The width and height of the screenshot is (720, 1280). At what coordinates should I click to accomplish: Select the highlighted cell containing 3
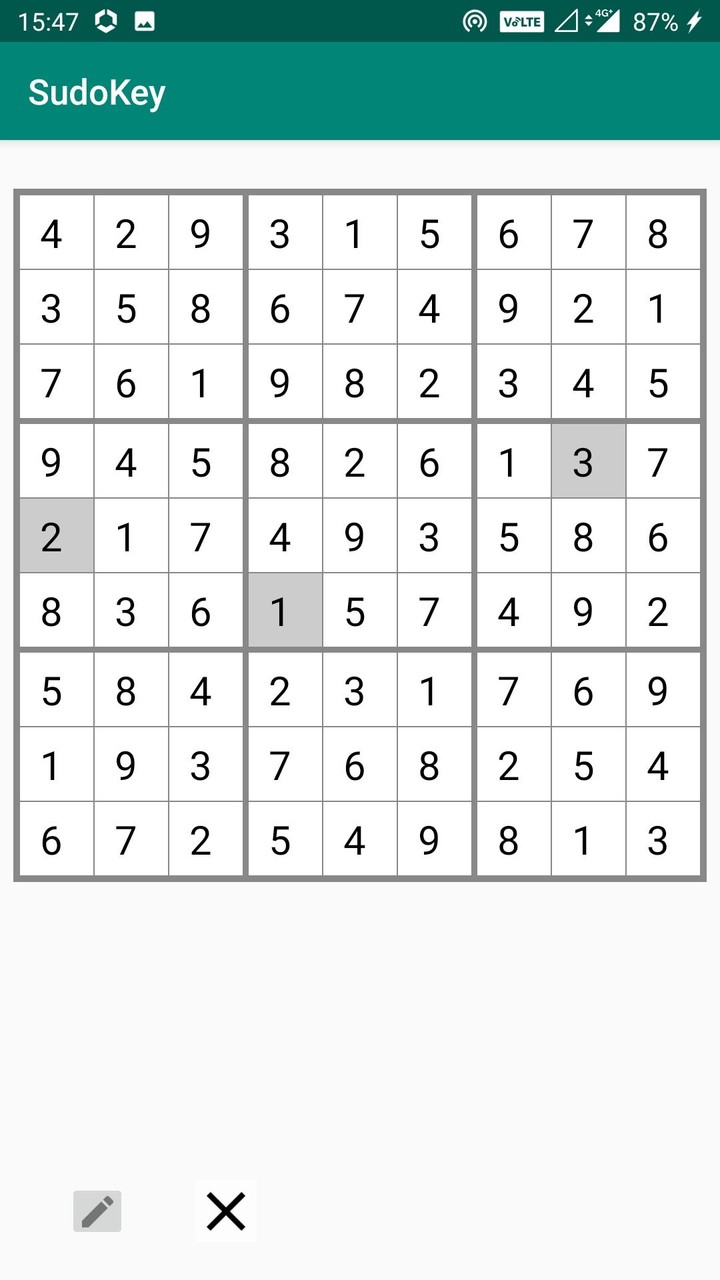[x=588, y=462]
